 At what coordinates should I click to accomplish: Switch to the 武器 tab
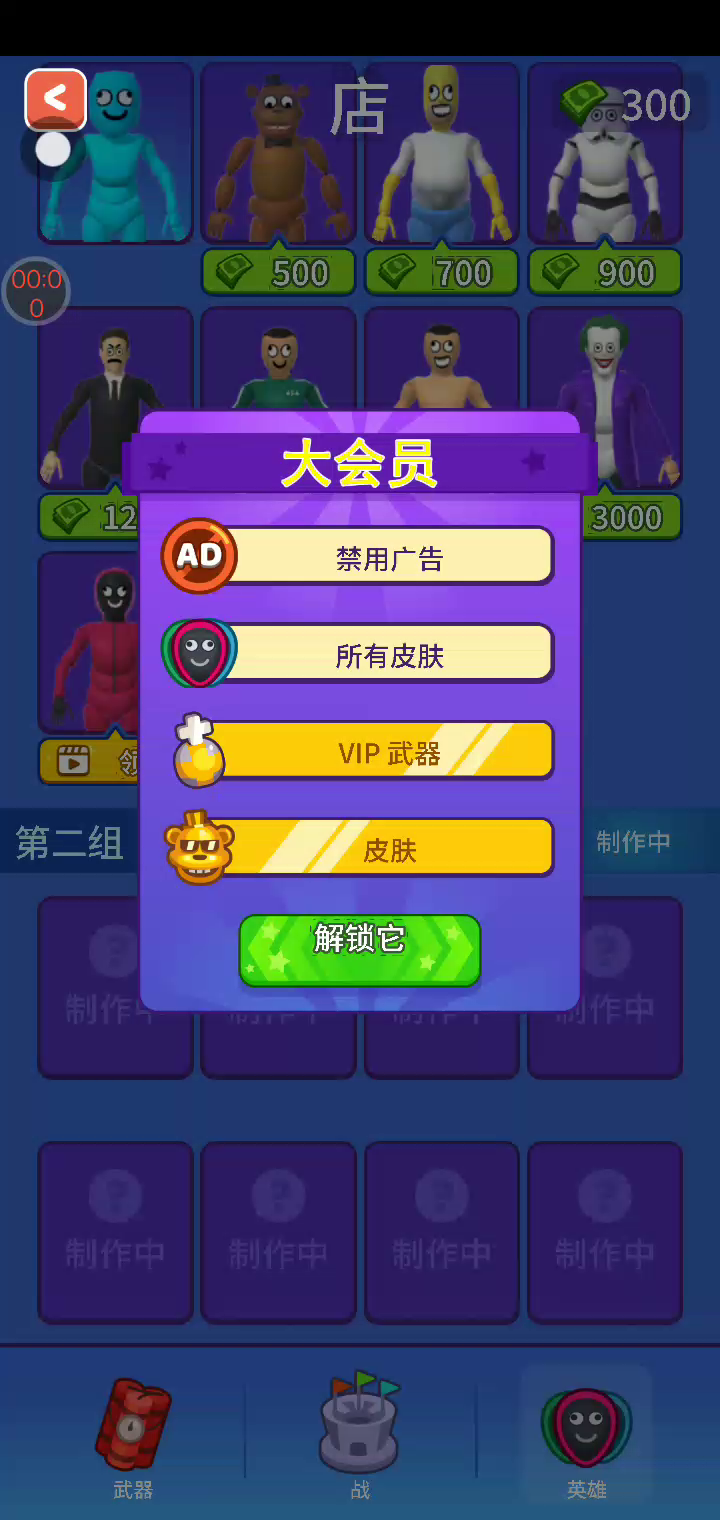[133, 1438]
